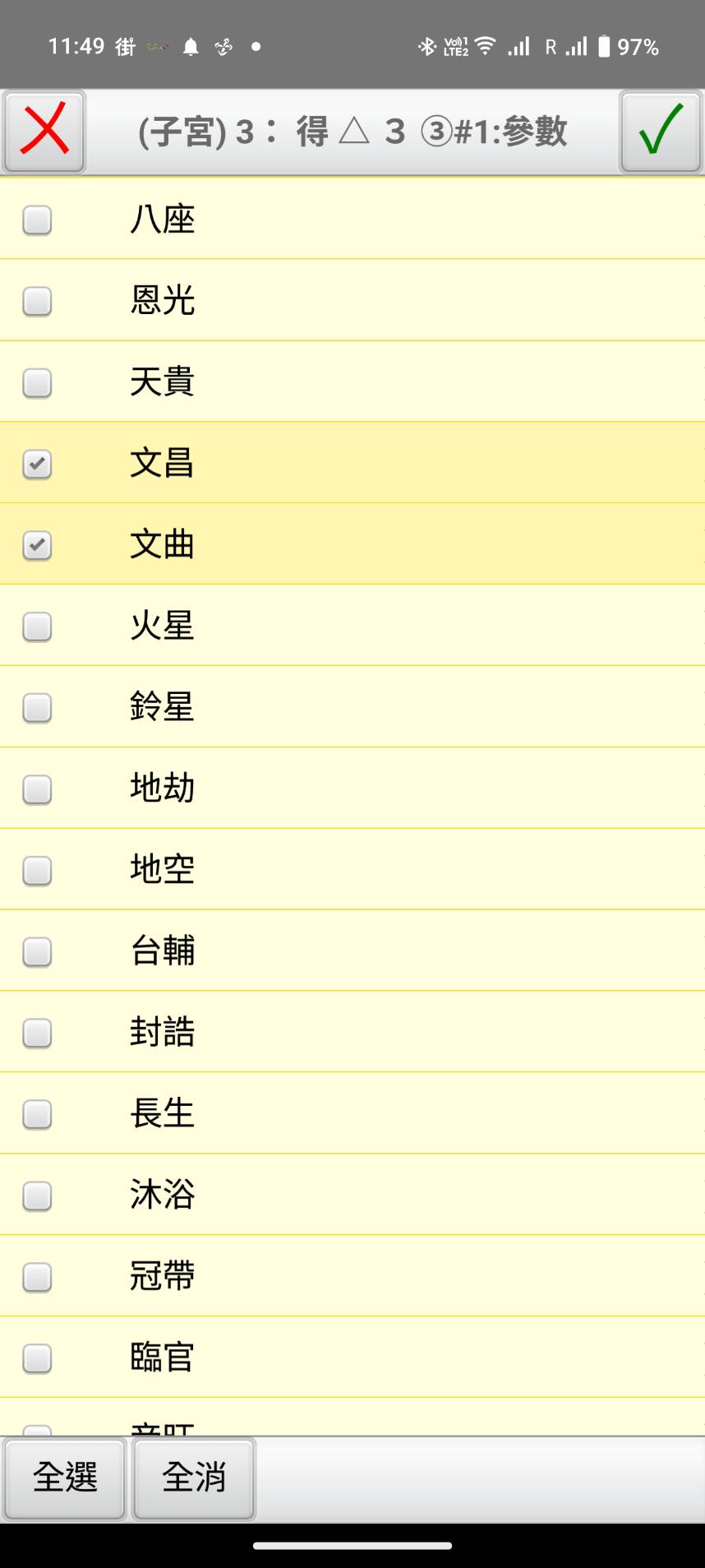Viewport: 705px width, 1568px height.
Task: Check the 火星 checkbox
Action: 37,627
